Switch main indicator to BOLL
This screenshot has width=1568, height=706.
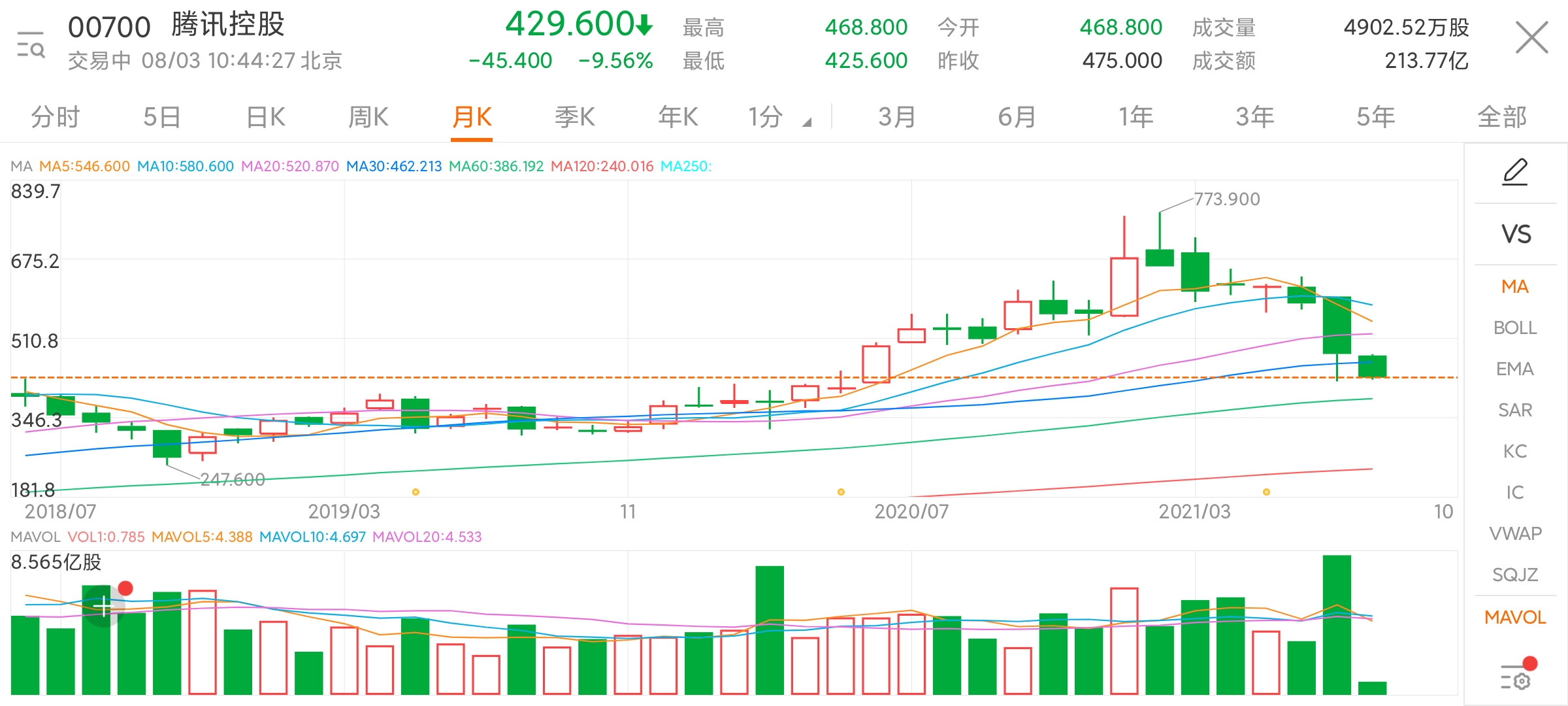coord(1515,328)
